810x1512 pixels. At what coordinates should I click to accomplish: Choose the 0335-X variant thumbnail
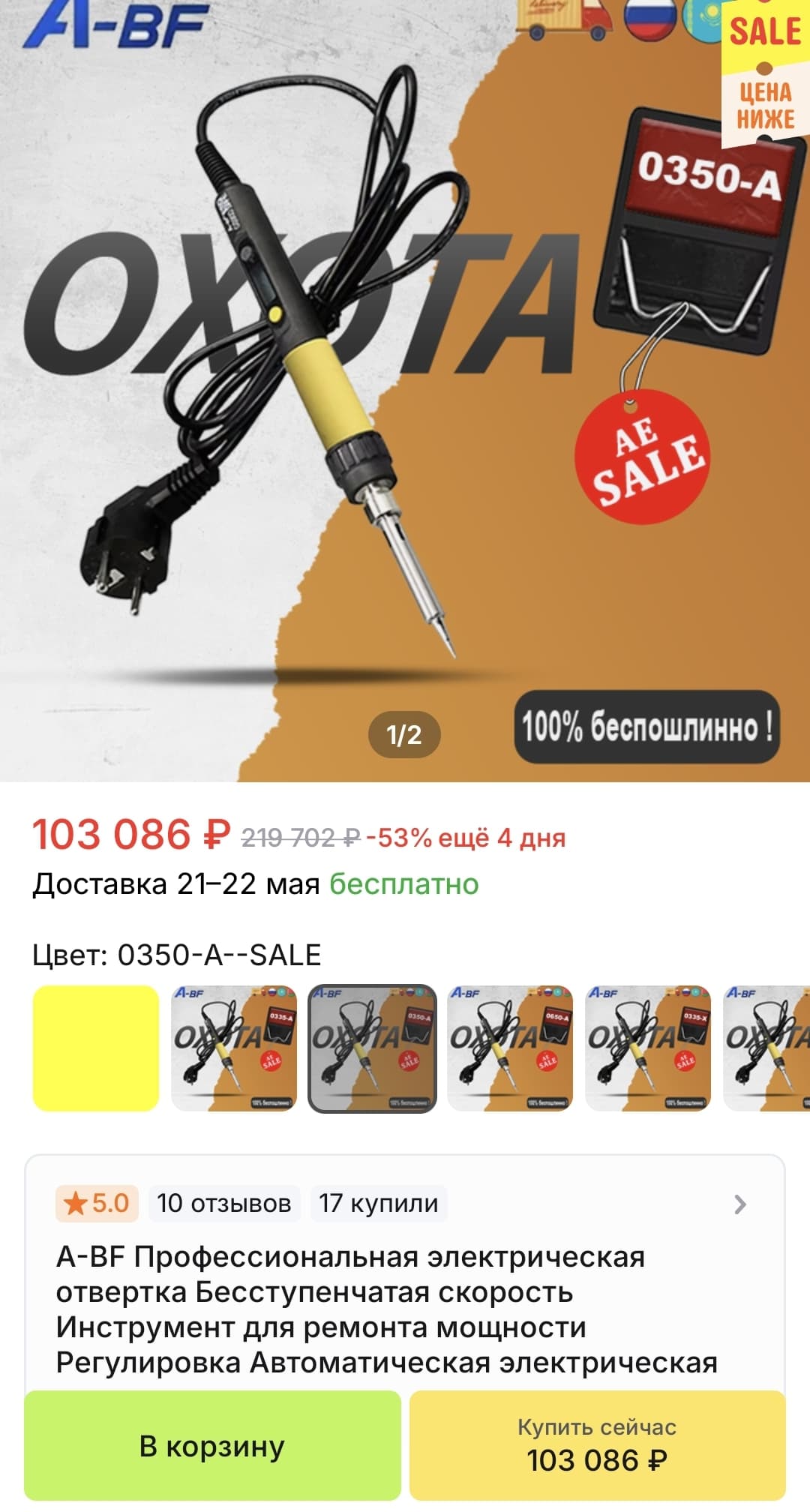[649, 1048]
